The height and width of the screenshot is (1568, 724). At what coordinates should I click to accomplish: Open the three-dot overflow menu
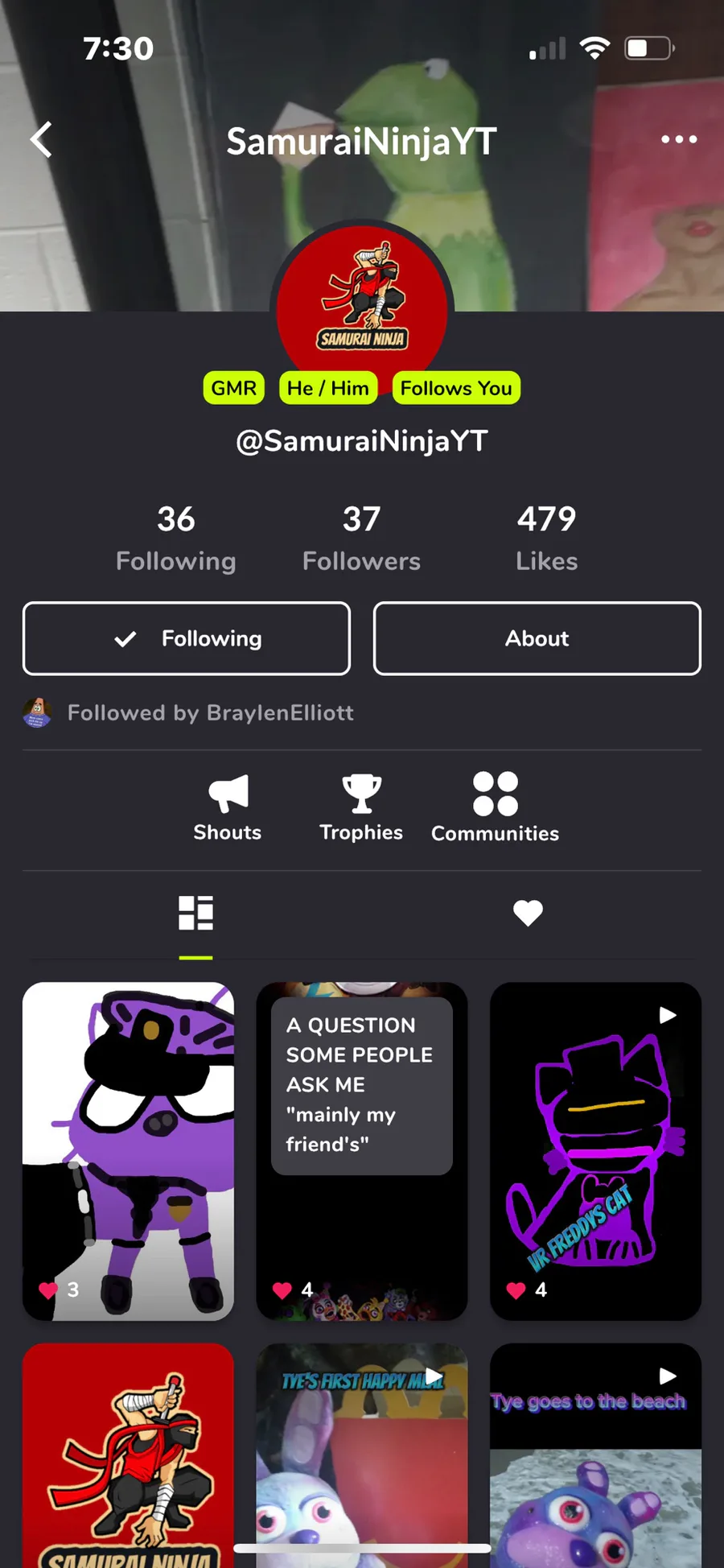tap(678, 140)
